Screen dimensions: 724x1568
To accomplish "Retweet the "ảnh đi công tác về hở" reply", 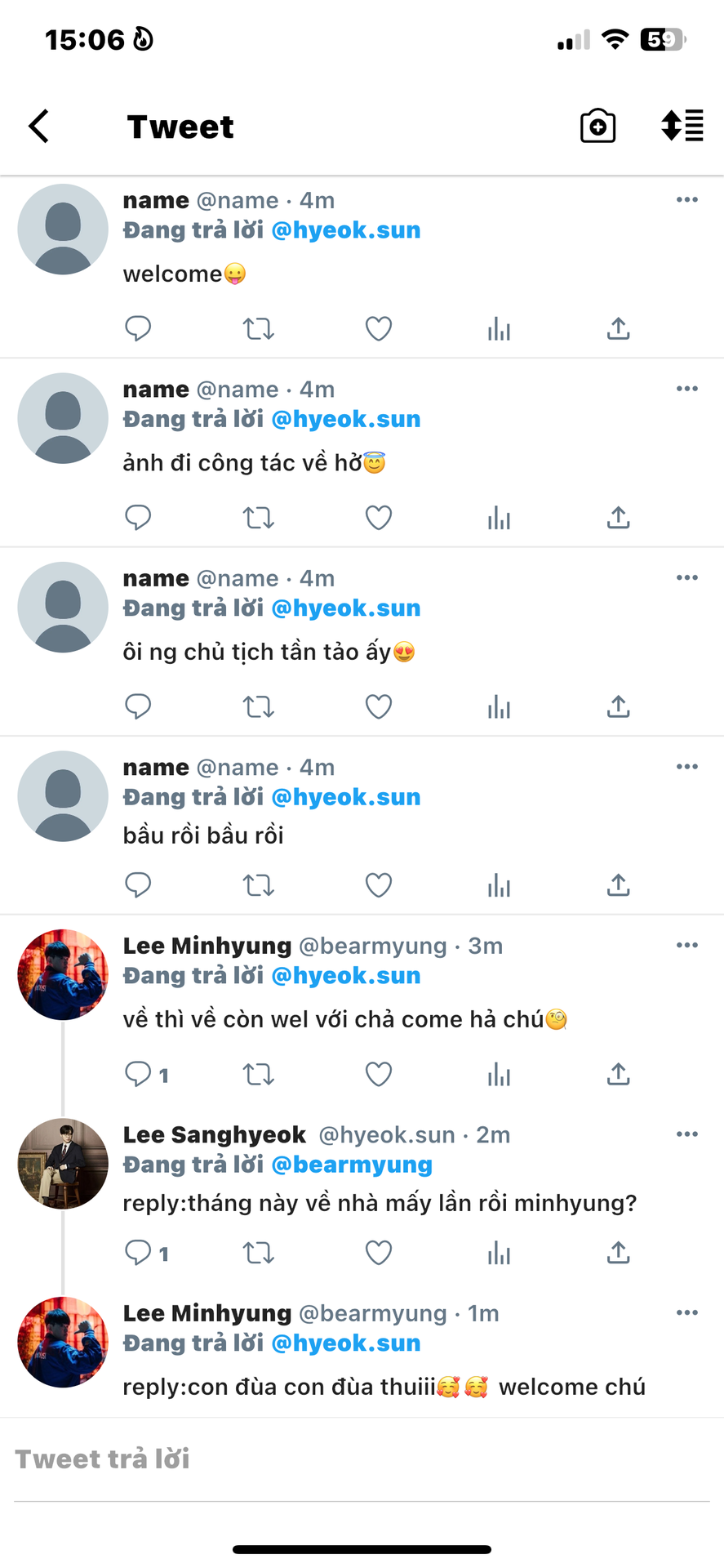I will (x=258, y=518).
